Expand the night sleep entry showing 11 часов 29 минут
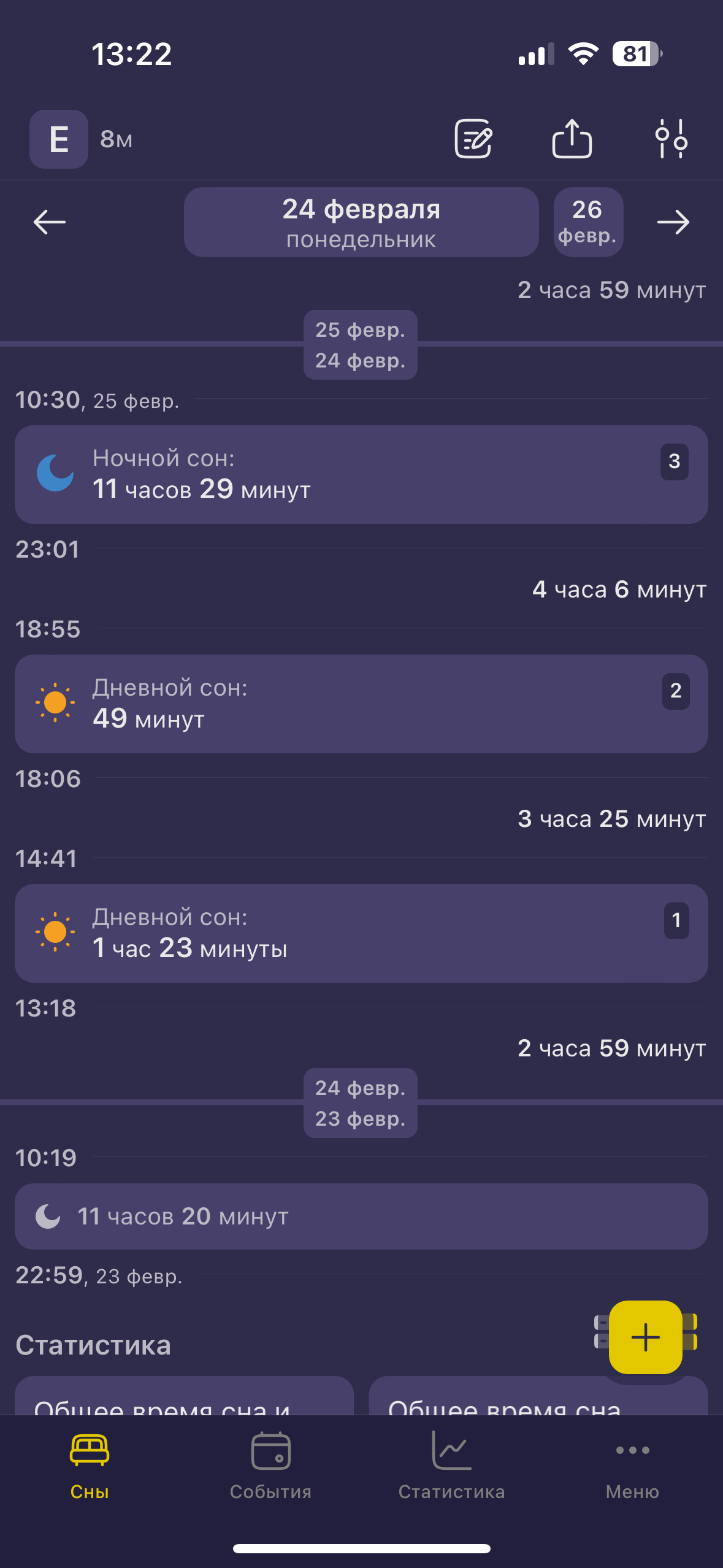Image resolution: width=723 pixels, height=1568 pixels. [x=361, y=474]
